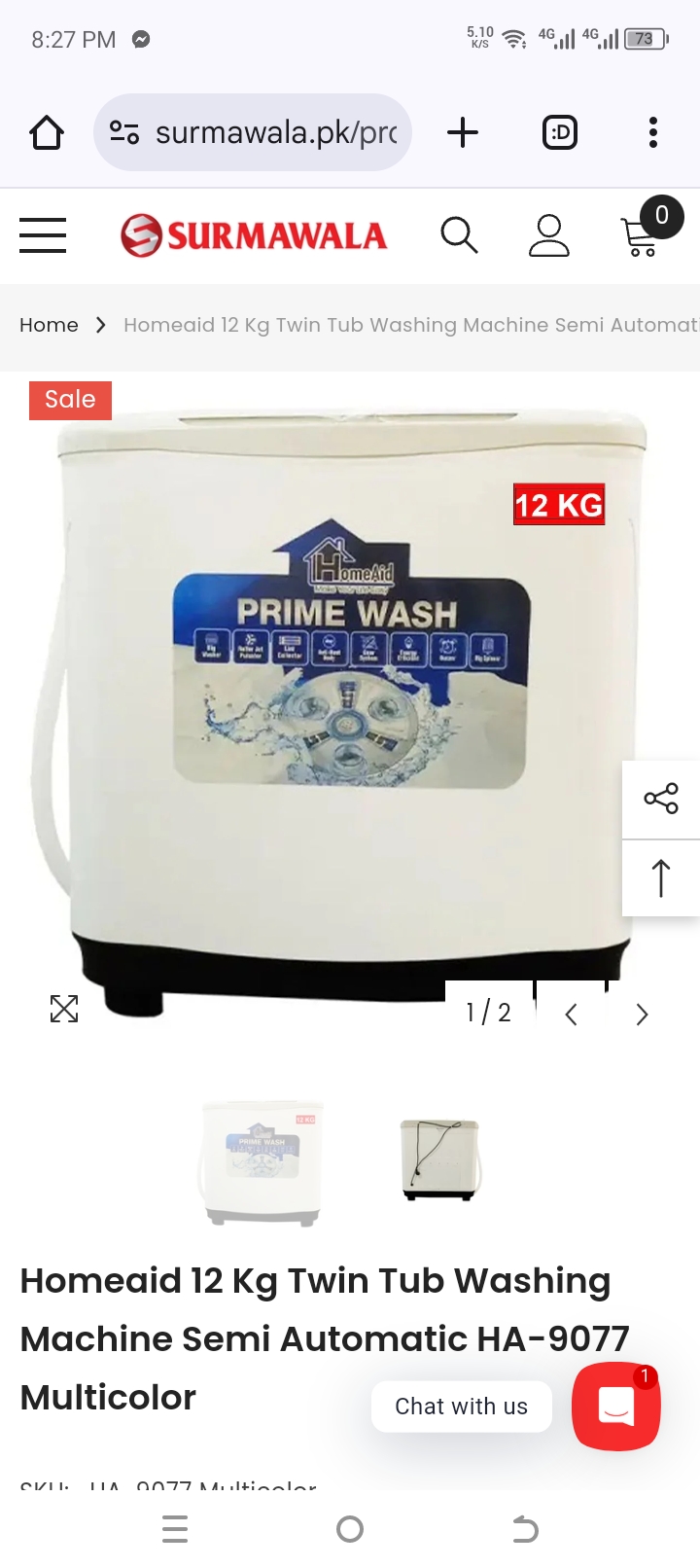
Task: Tap the surmawala.pk address bar
Action: pos(253,132)
